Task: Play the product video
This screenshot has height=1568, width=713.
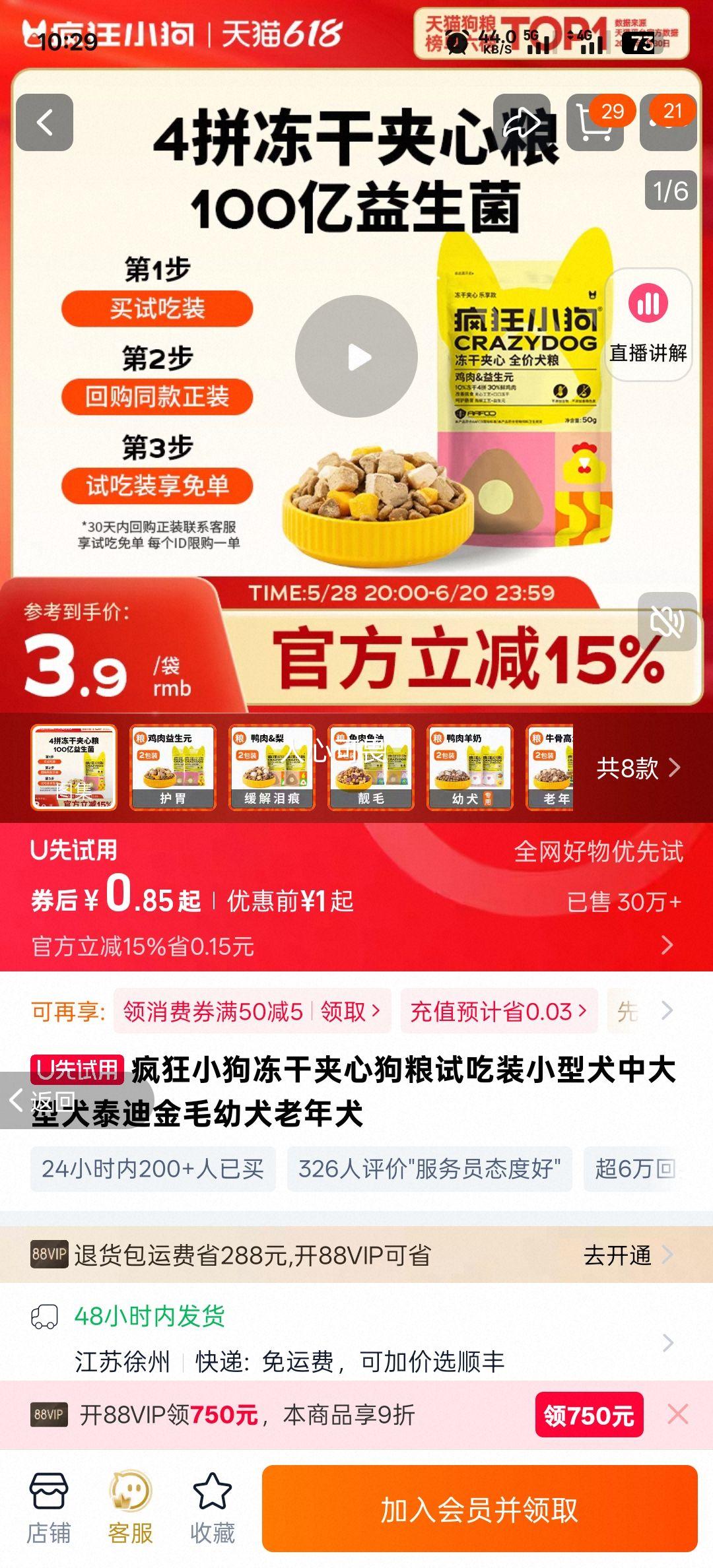Action: pyautogui.click(x=356, y=357)
